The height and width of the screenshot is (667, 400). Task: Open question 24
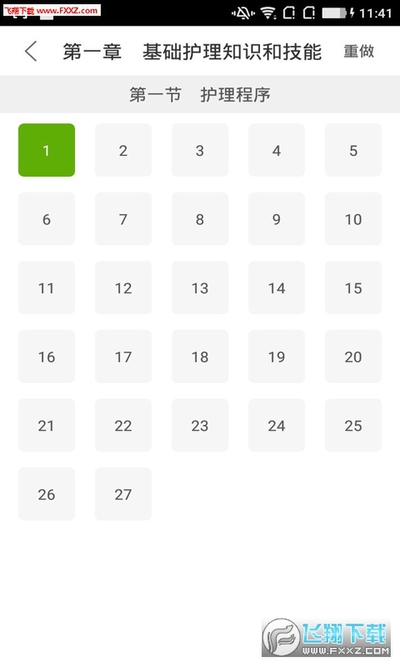click(x=277, y=425)
